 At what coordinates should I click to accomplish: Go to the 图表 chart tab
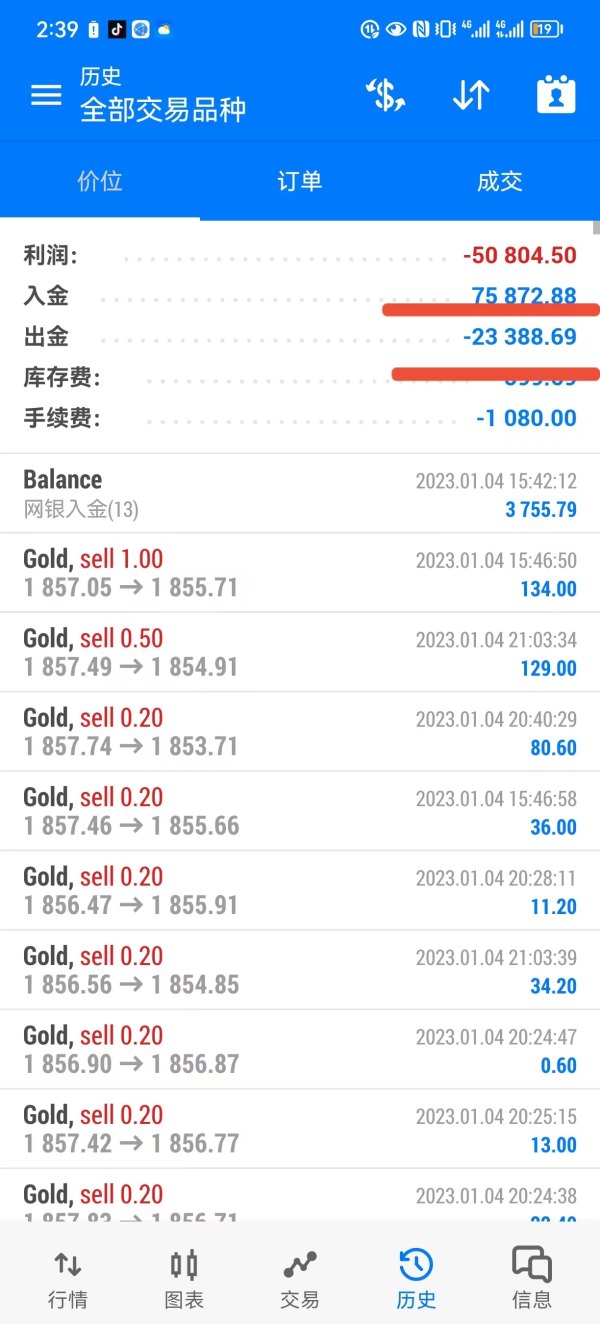pos(184,1277)
